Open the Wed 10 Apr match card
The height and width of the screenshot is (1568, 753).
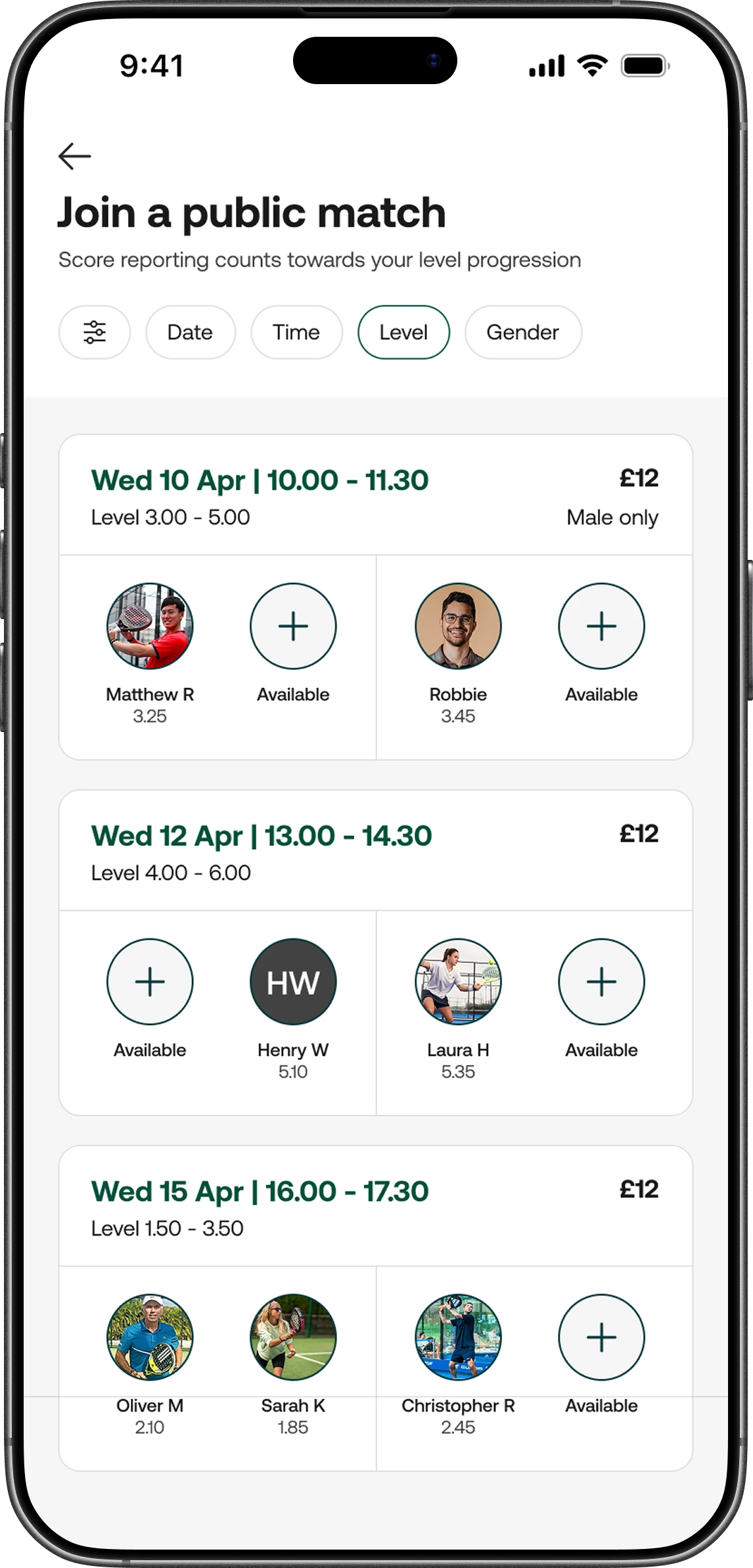(x=375, y=496)
